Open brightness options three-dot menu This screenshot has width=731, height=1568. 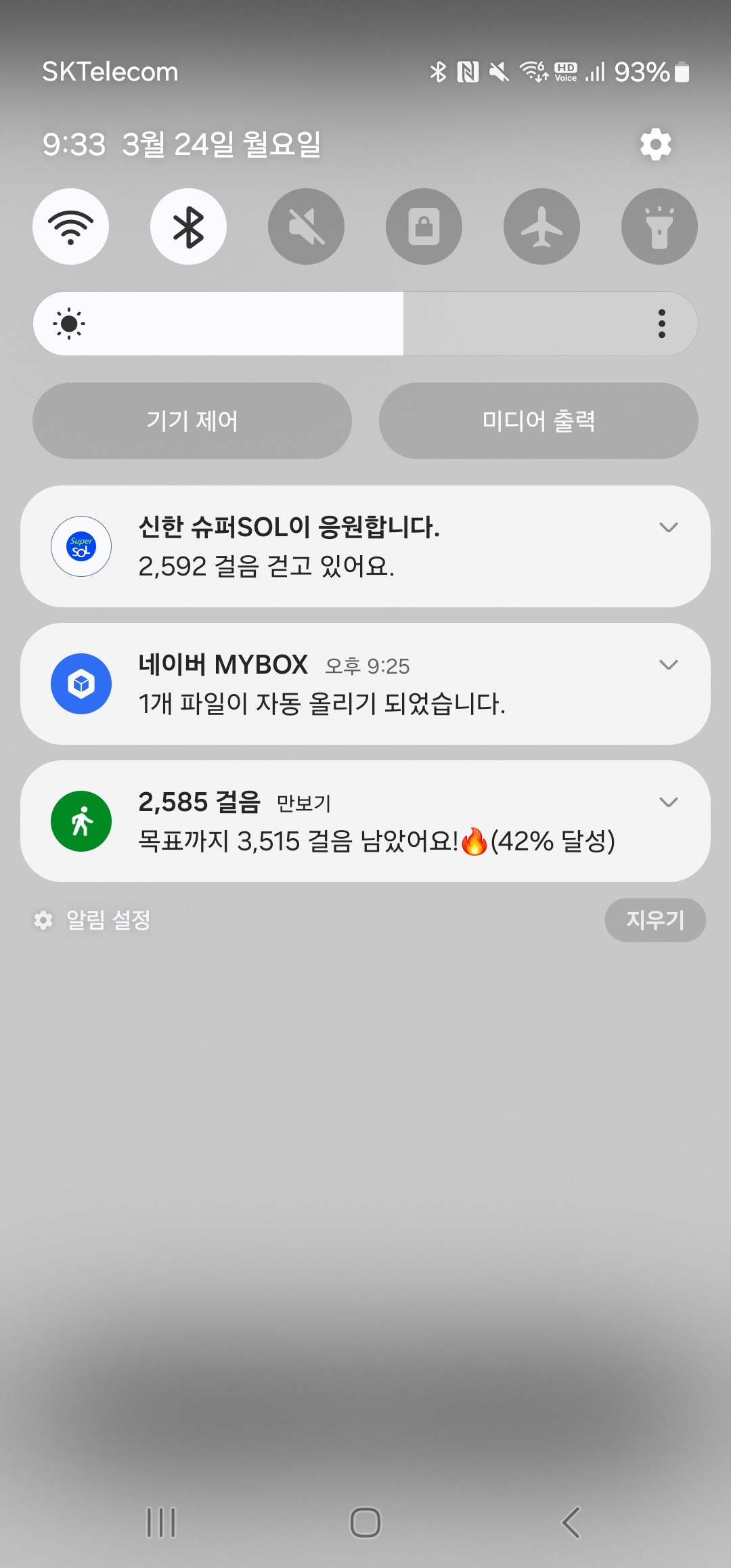click(x=661, y=324)
